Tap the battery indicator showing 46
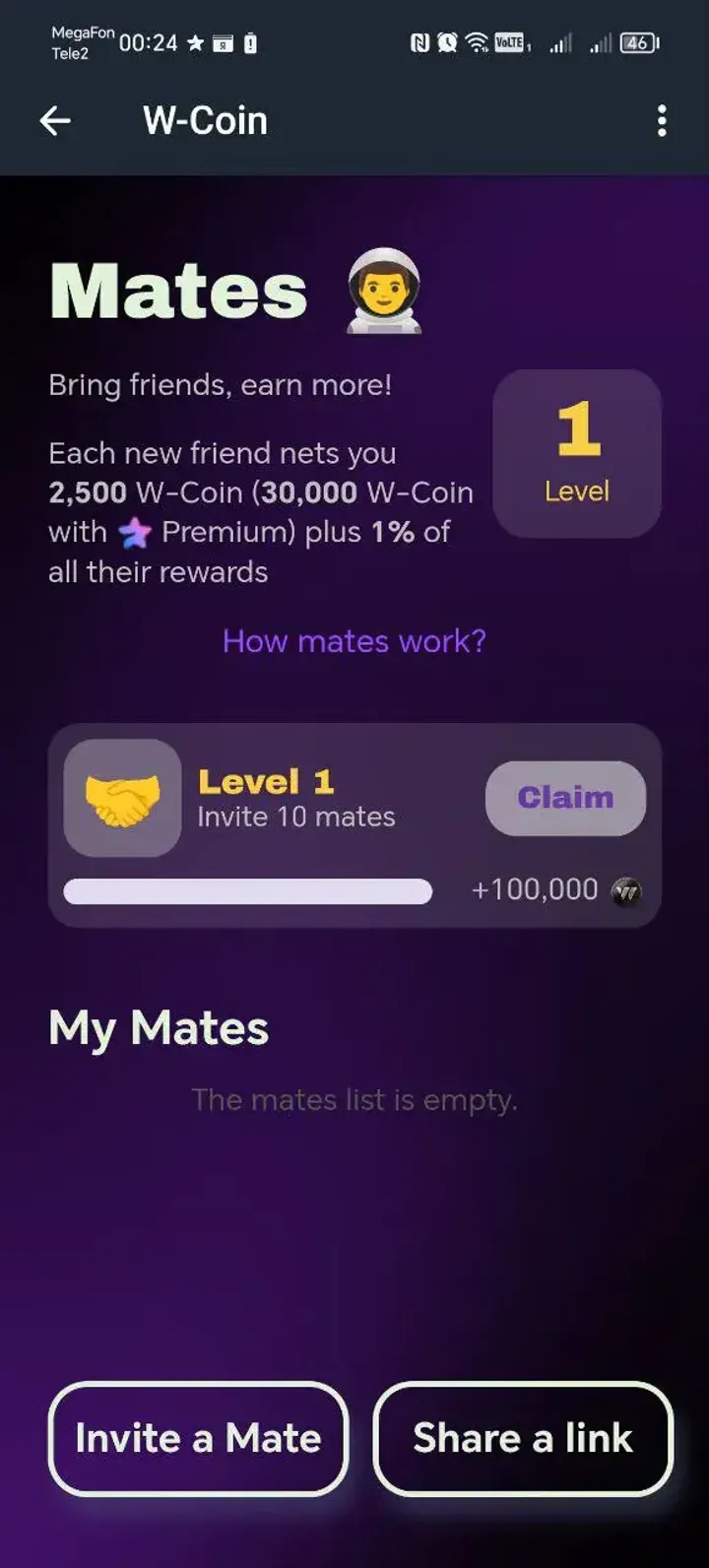This screenshot has width=709, height=1568. [637, 42]
